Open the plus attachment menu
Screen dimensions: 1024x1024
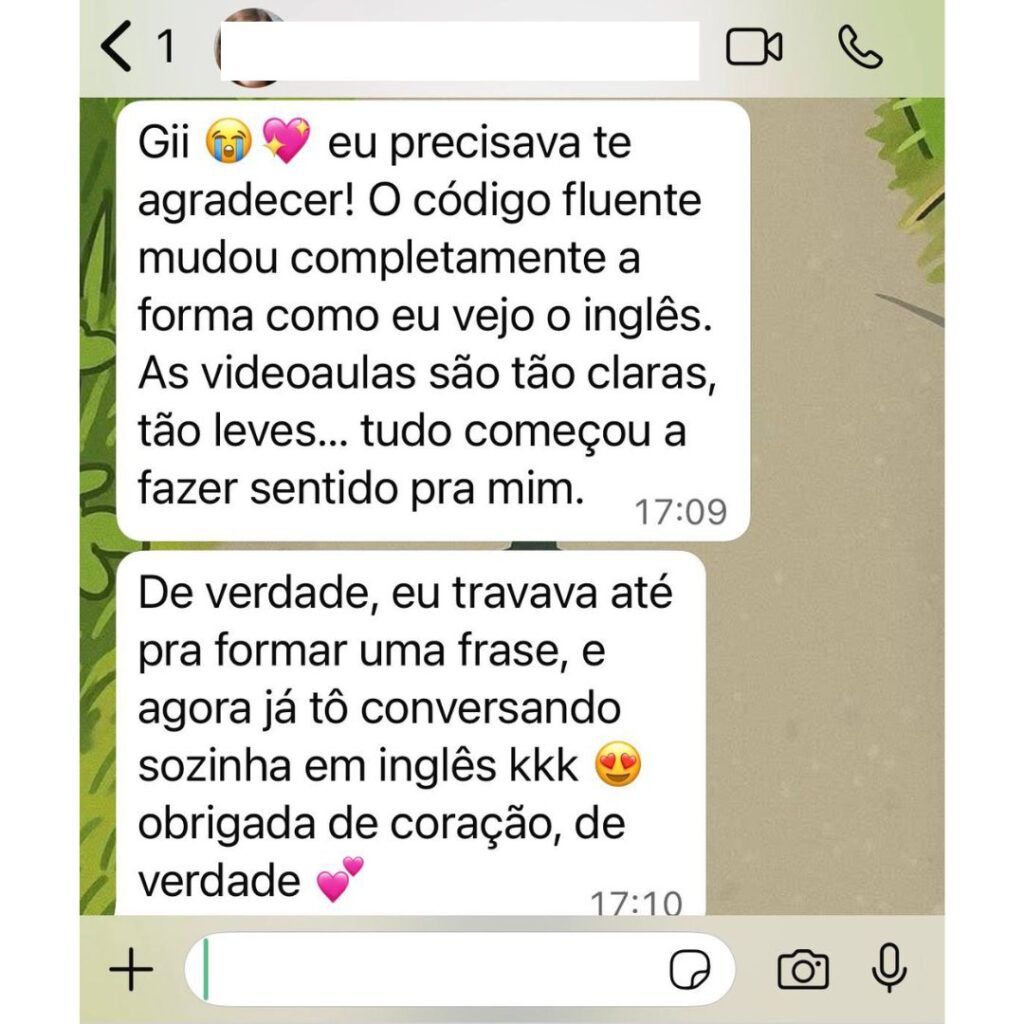(x=131, y=969)
